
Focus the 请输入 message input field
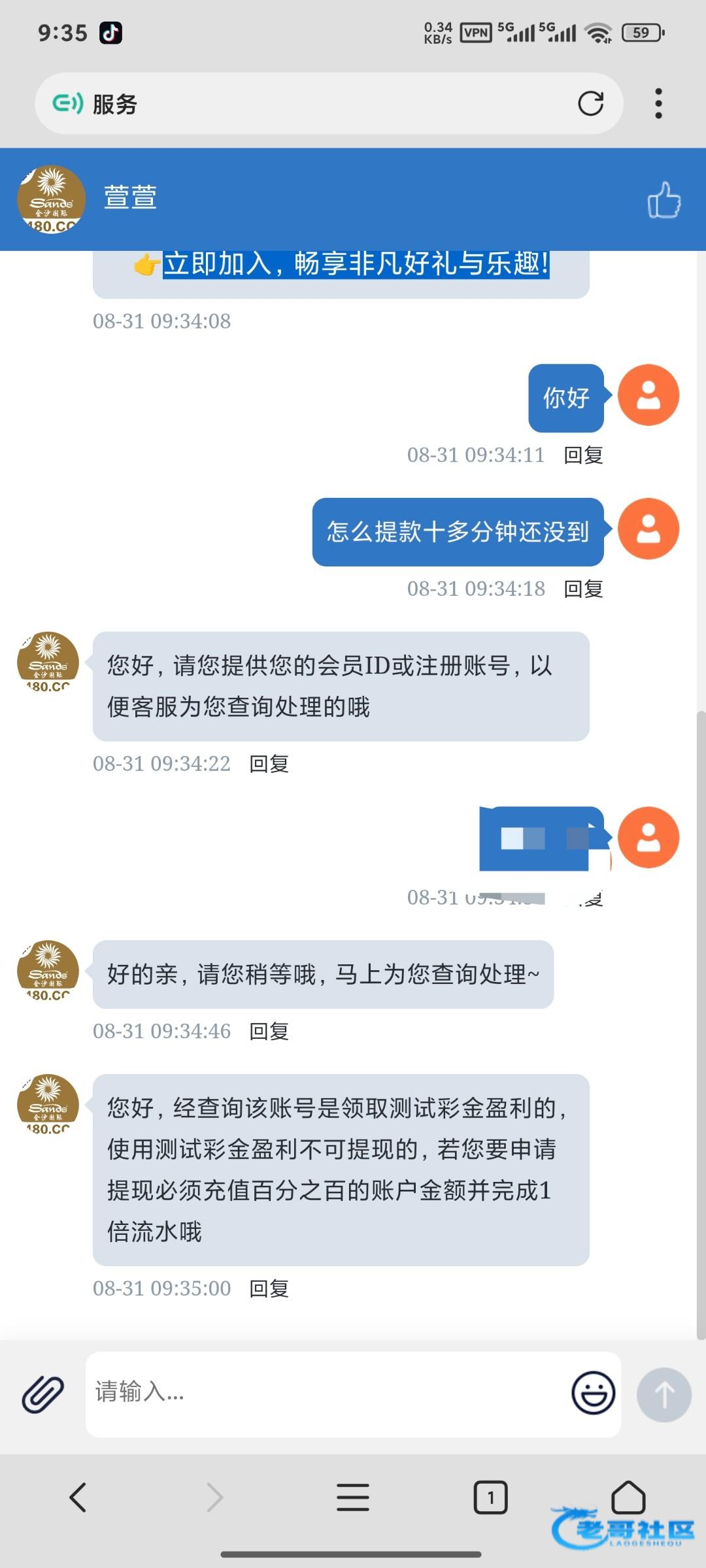click(x=327, y=1394)
